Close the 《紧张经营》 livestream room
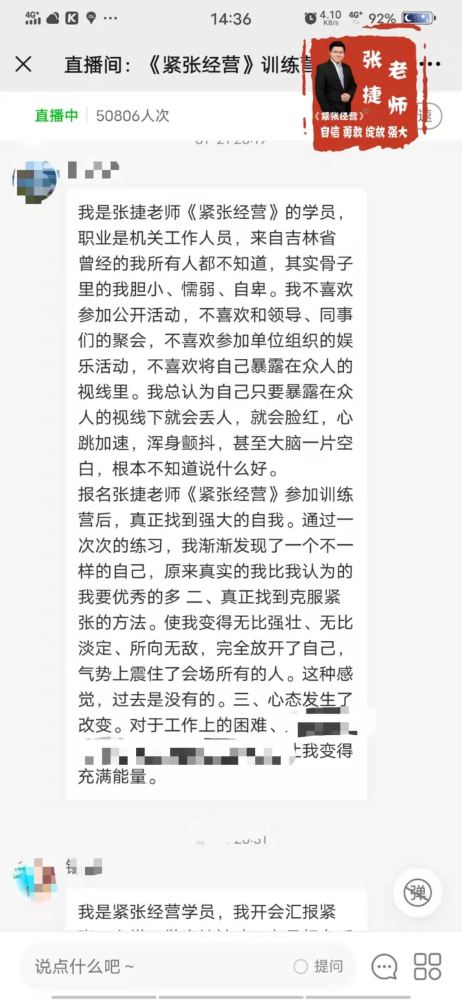462x1000 pixels. tap(24, 64)
